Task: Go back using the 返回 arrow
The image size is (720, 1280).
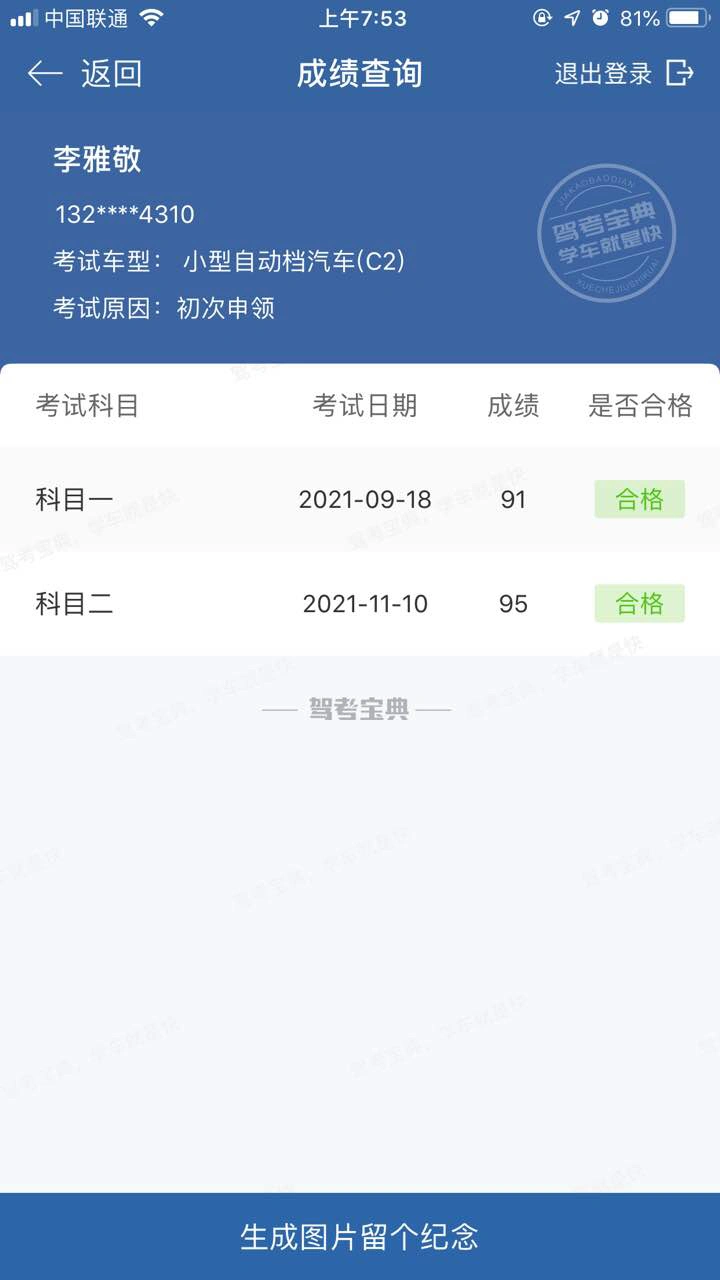Action: (84, 73)
